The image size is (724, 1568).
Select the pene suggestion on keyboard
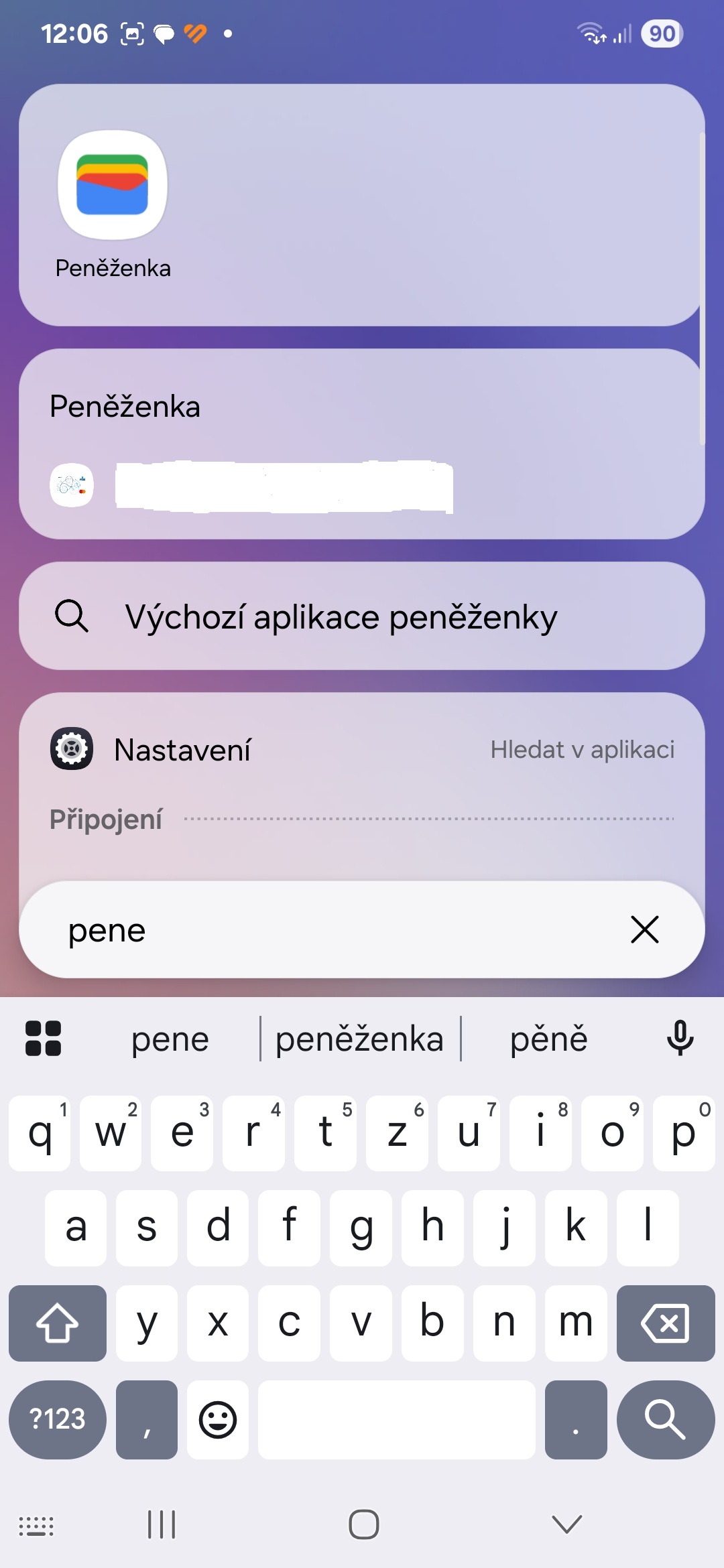(x=170, y=1039)
